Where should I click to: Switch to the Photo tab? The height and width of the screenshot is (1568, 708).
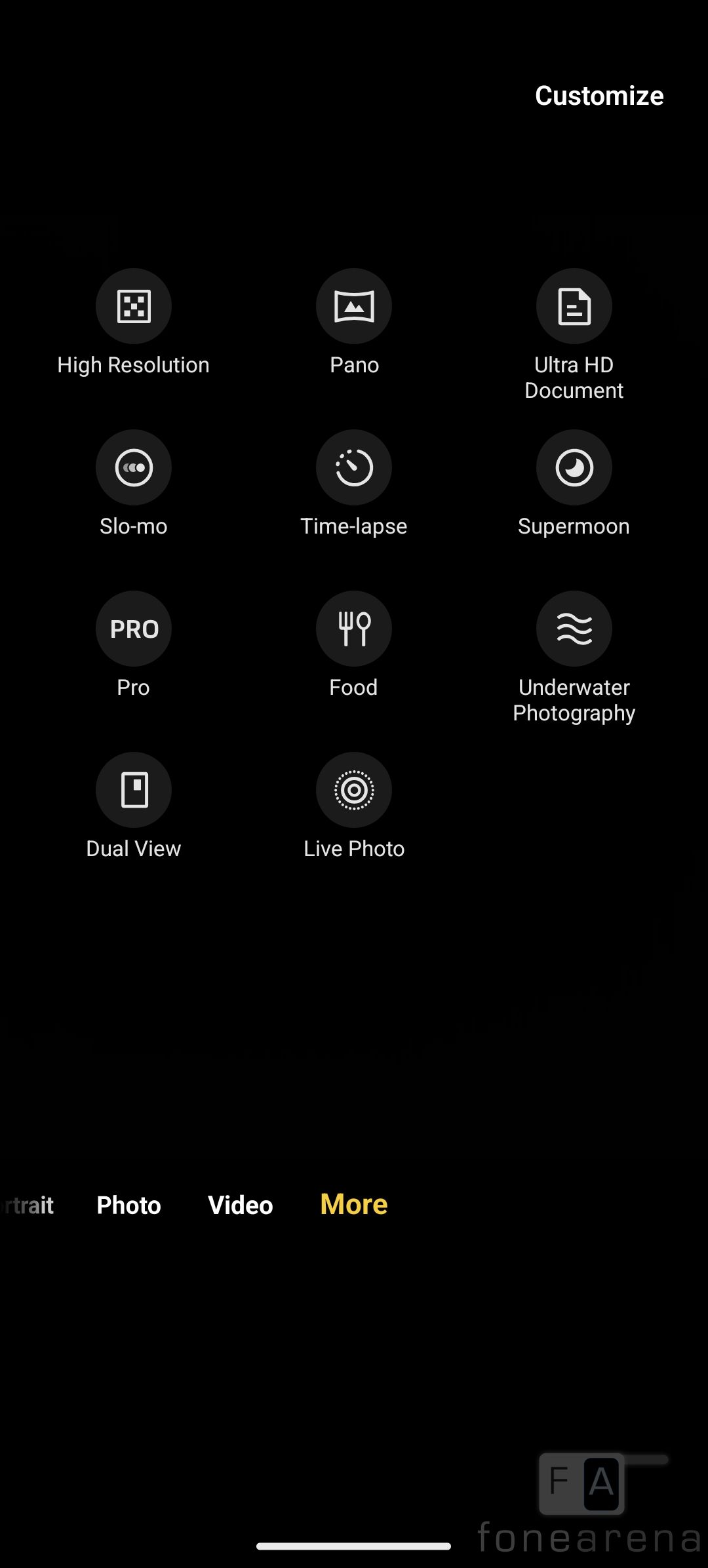point(128,1205)
